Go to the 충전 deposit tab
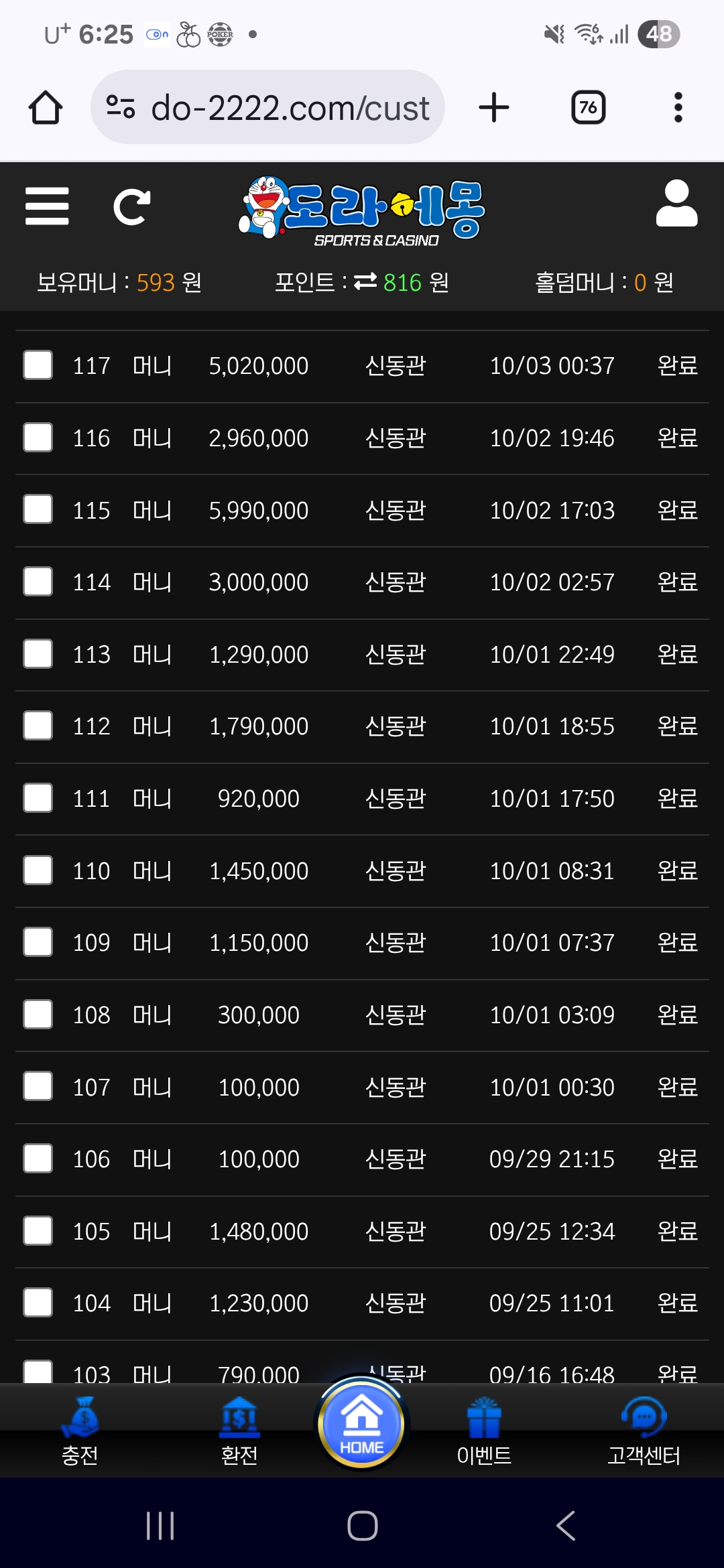This screenshot has height=1568, width=724. point(80,1431)
